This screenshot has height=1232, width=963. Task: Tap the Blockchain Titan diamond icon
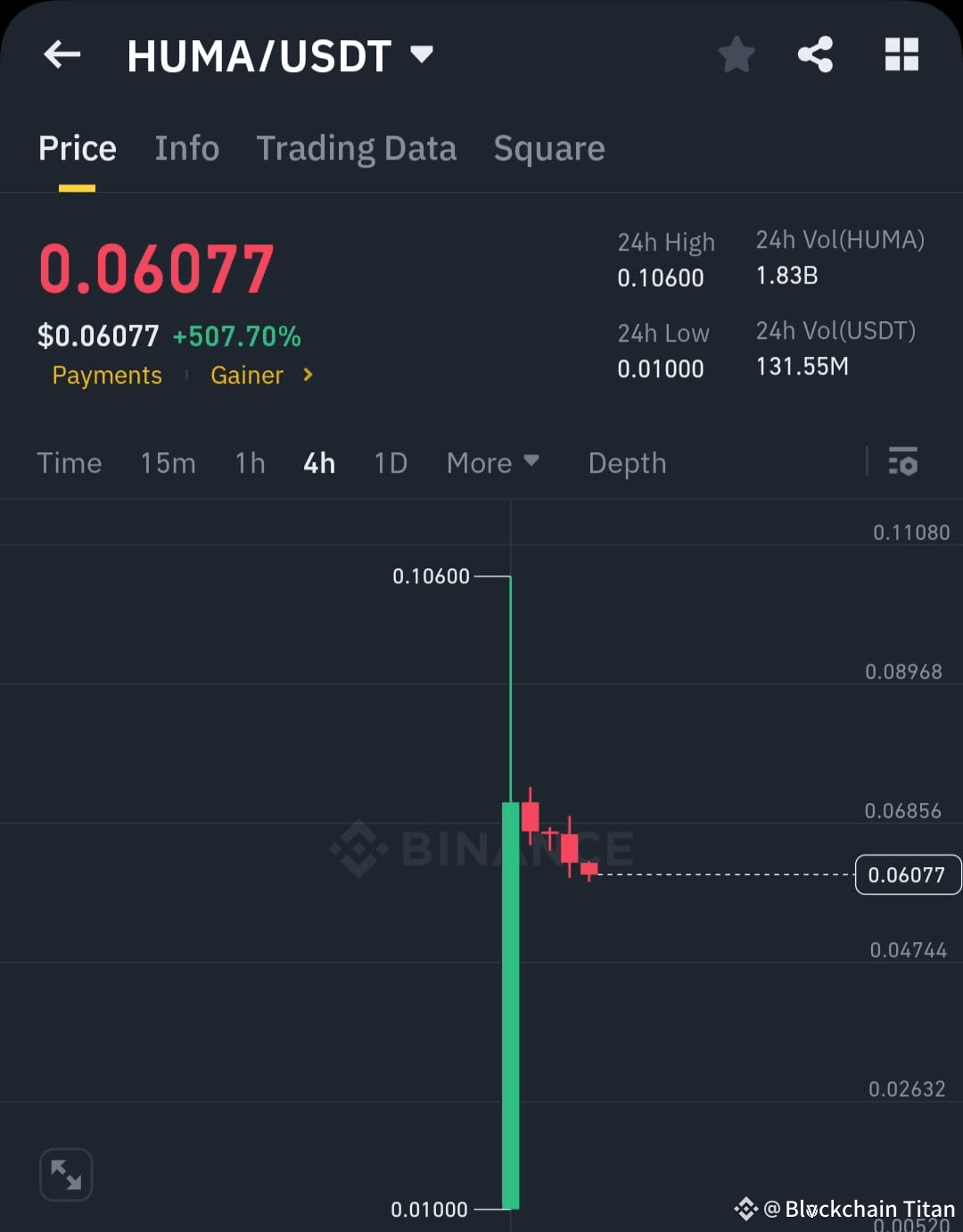(x=745, y=1209)
